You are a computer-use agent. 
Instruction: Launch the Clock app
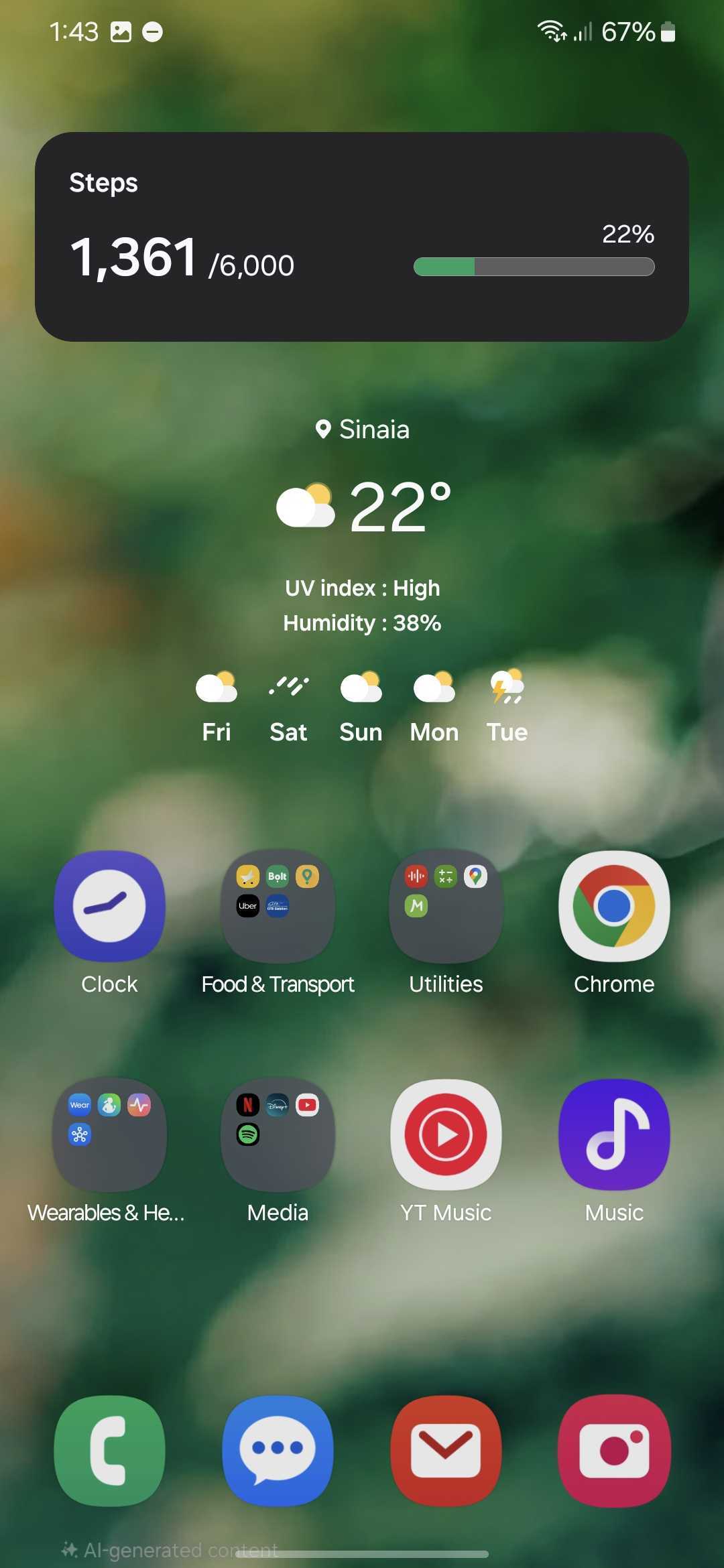click(x=109, y=906)
